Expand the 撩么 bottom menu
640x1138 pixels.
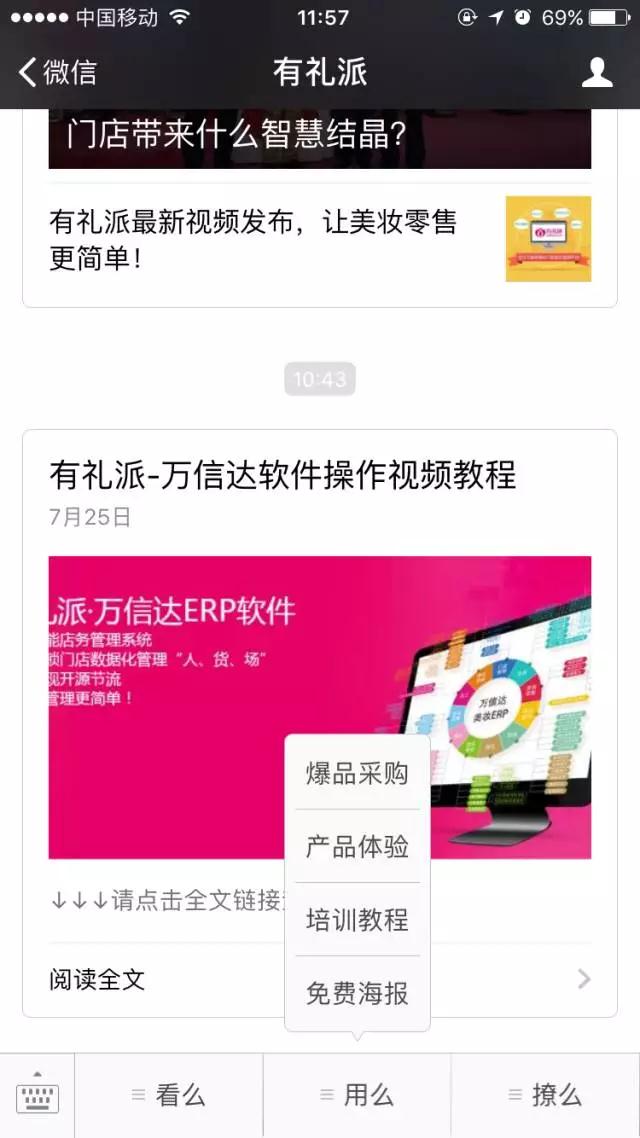coord(545,1096)
